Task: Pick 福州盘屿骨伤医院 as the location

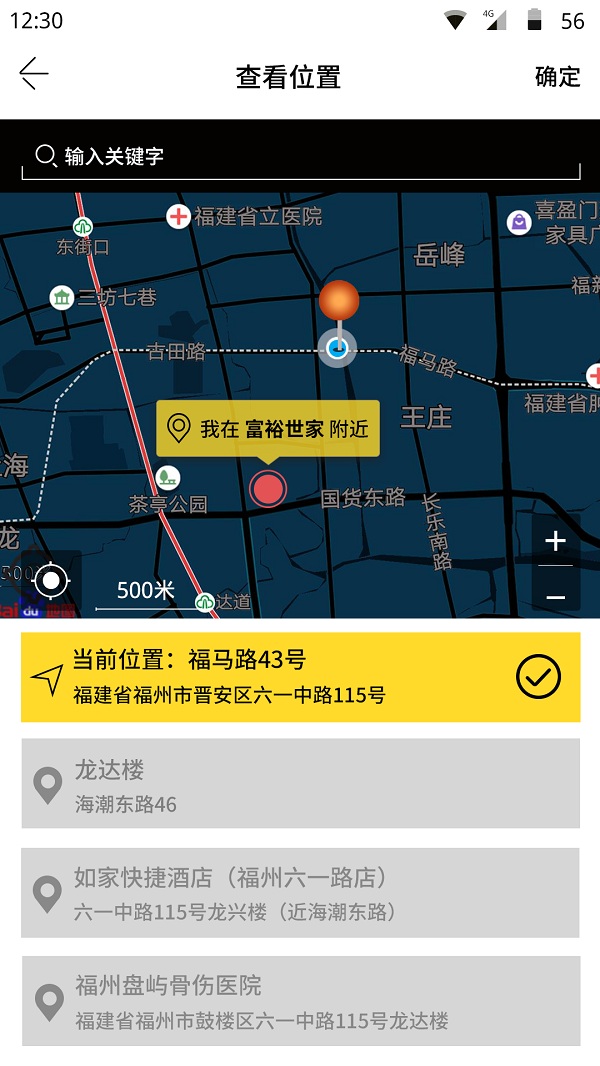Action: pos(301,1001)
